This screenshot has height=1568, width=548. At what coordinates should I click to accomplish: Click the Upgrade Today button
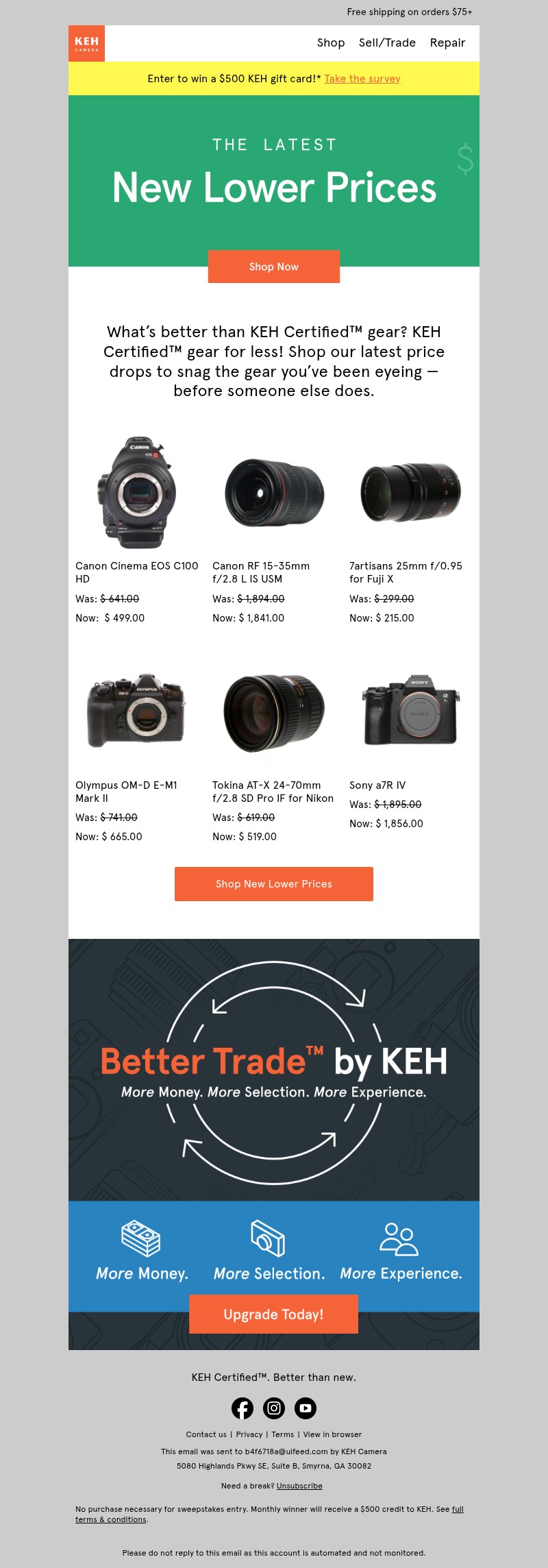(x=273, y=1314)
